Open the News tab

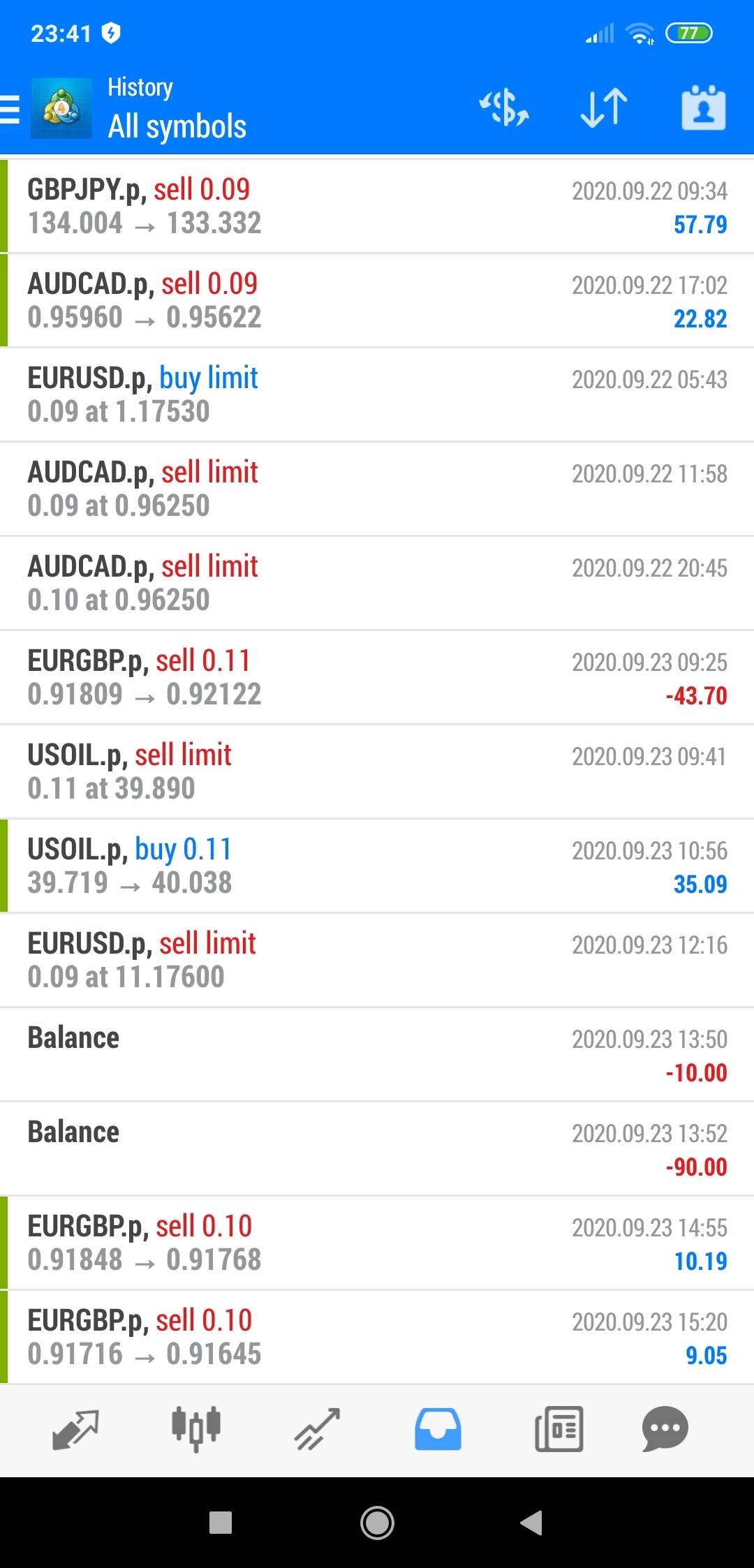(x=559, y=1429)
